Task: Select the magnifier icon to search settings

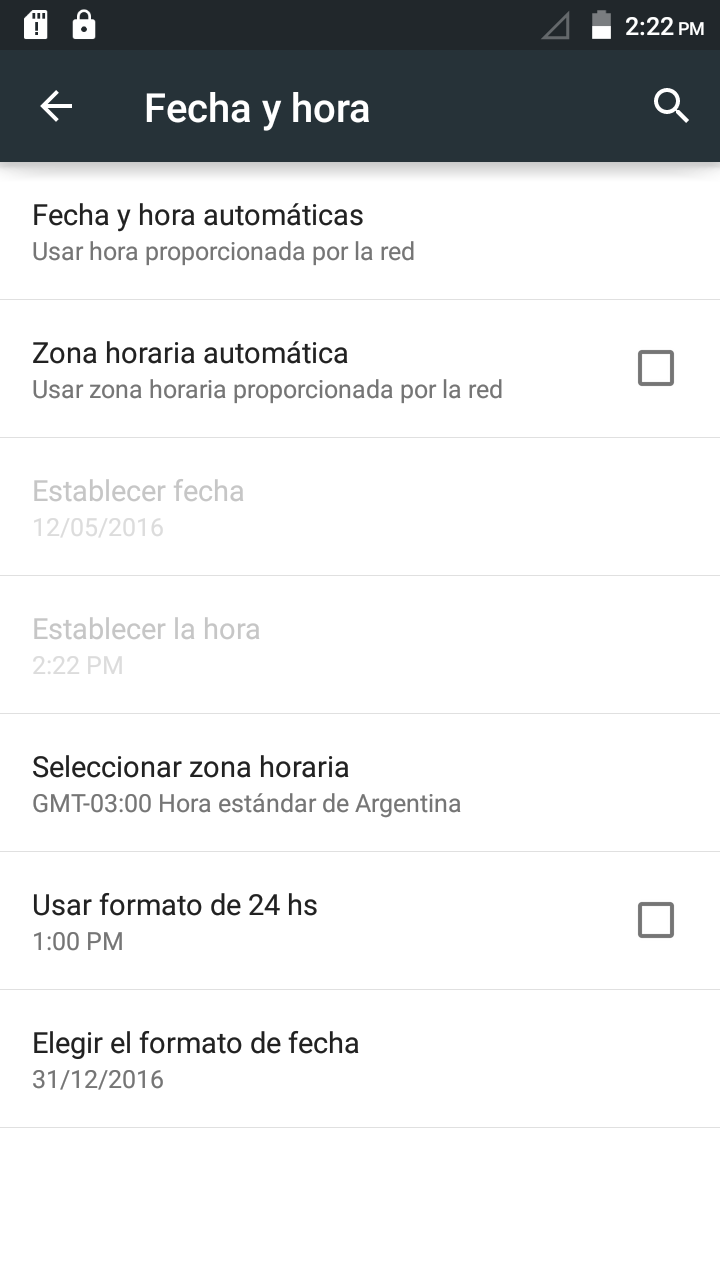Action: 672,105
